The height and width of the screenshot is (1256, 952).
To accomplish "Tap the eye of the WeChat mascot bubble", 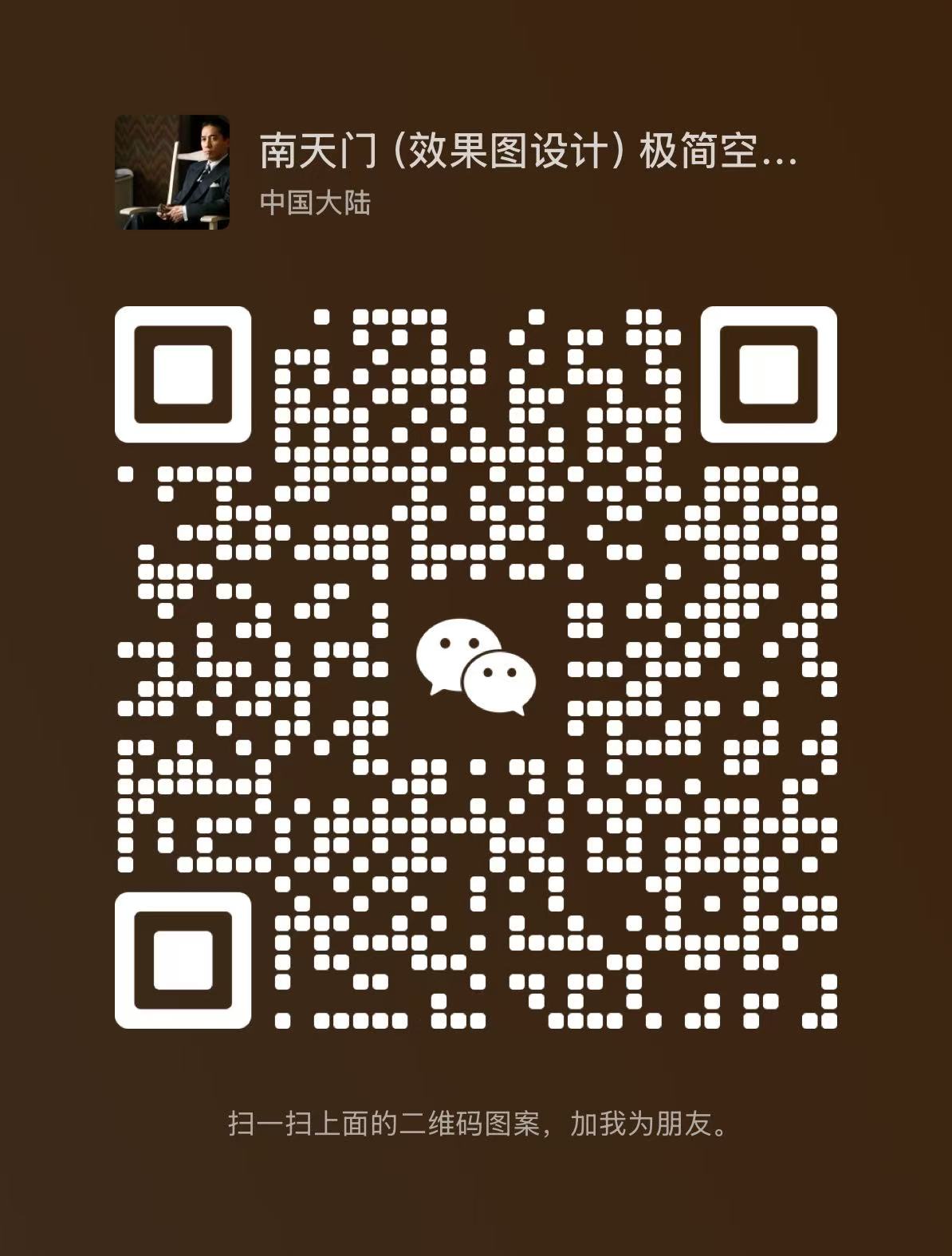I will [444, 644].
